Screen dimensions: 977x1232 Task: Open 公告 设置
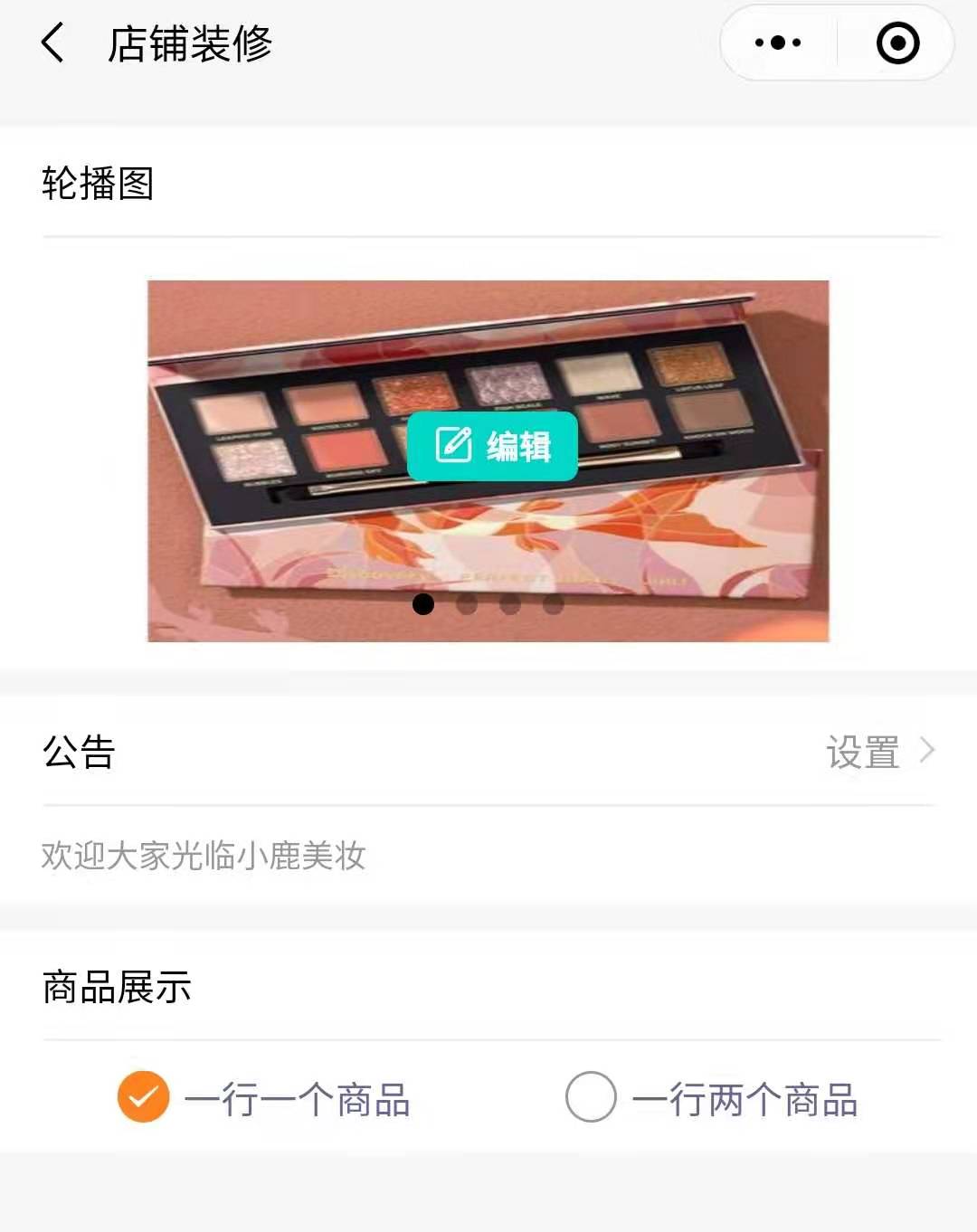pos(877,752)
